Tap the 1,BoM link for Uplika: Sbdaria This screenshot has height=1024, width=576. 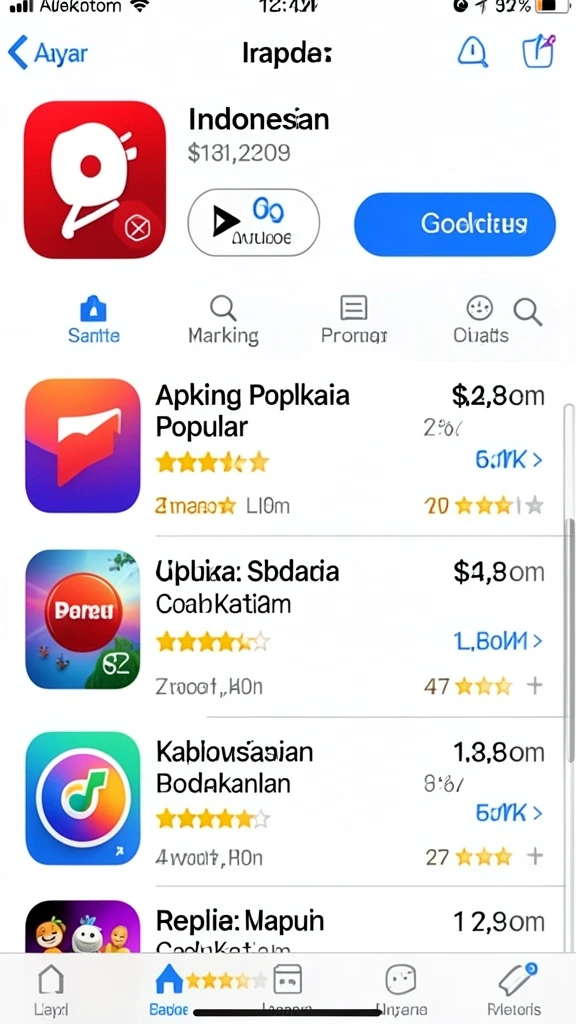(498, 641)
